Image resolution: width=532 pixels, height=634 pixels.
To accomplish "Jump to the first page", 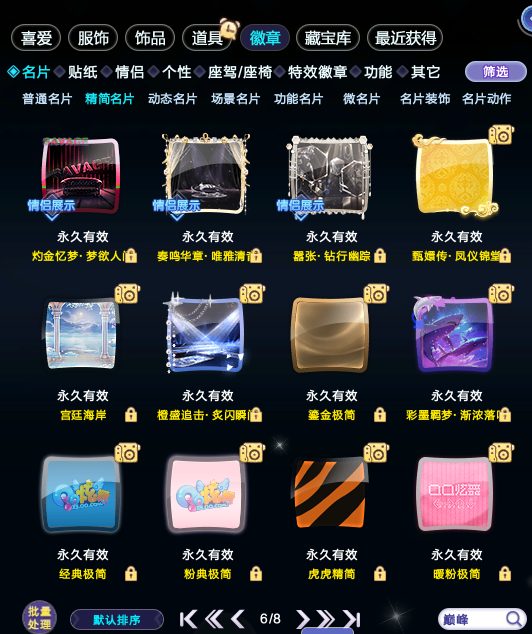I will click(x=188, y=619).
